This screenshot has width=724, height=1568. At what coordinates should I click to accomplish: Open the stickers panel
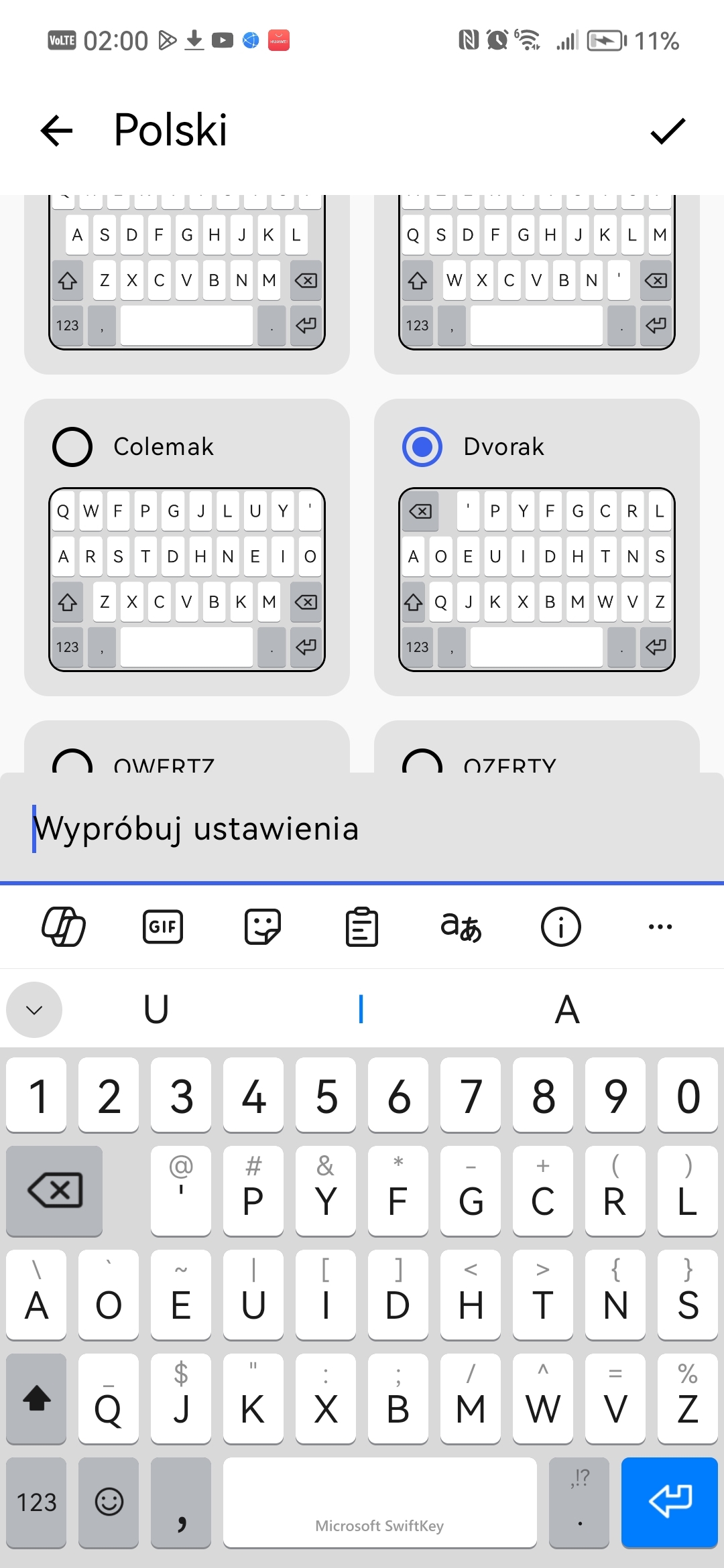[x=262, y=927]
